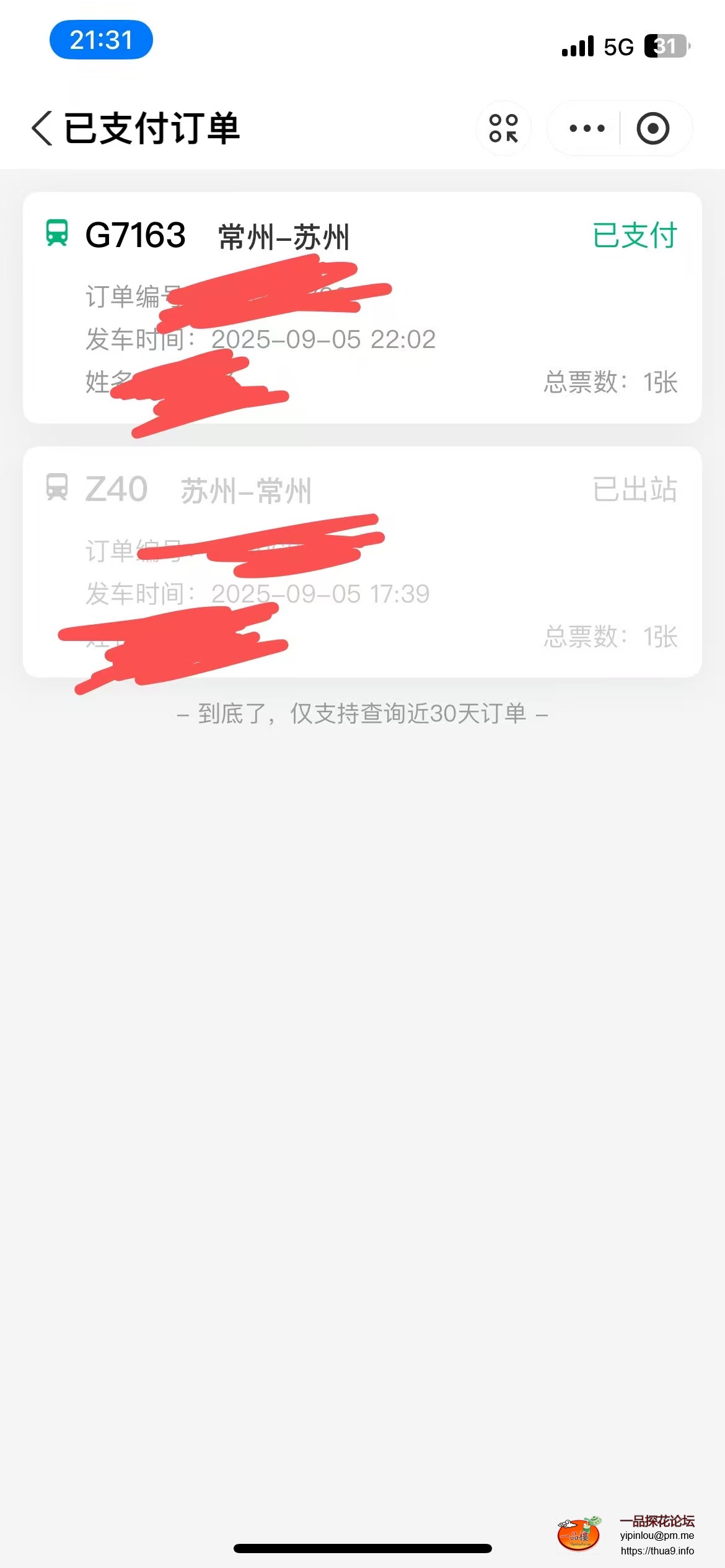Go back from the 已支付订单 page
725x1568 pixels.
coord(42,129)
